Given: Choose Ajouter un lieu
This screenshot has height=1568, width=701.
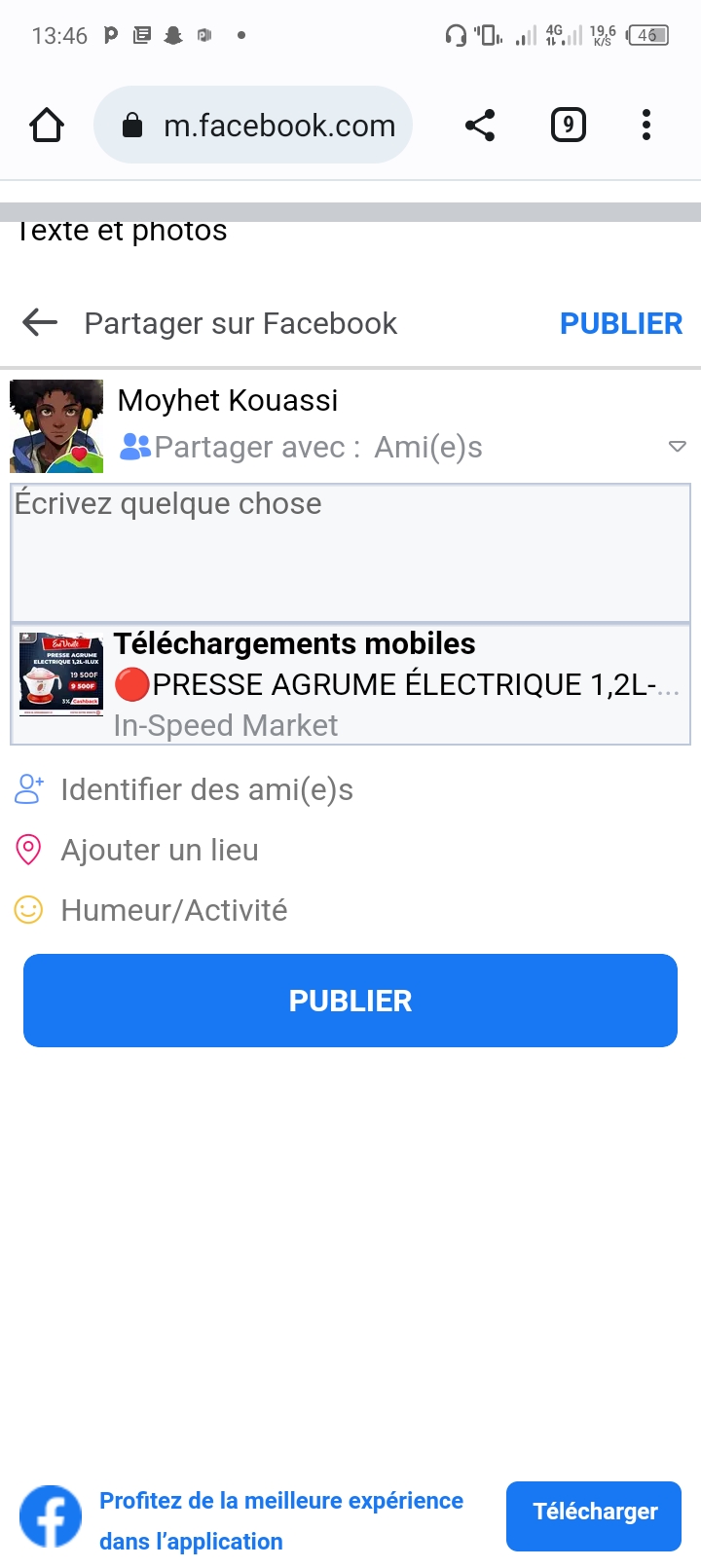Looking at the screenshot, I should pos(160,850).
